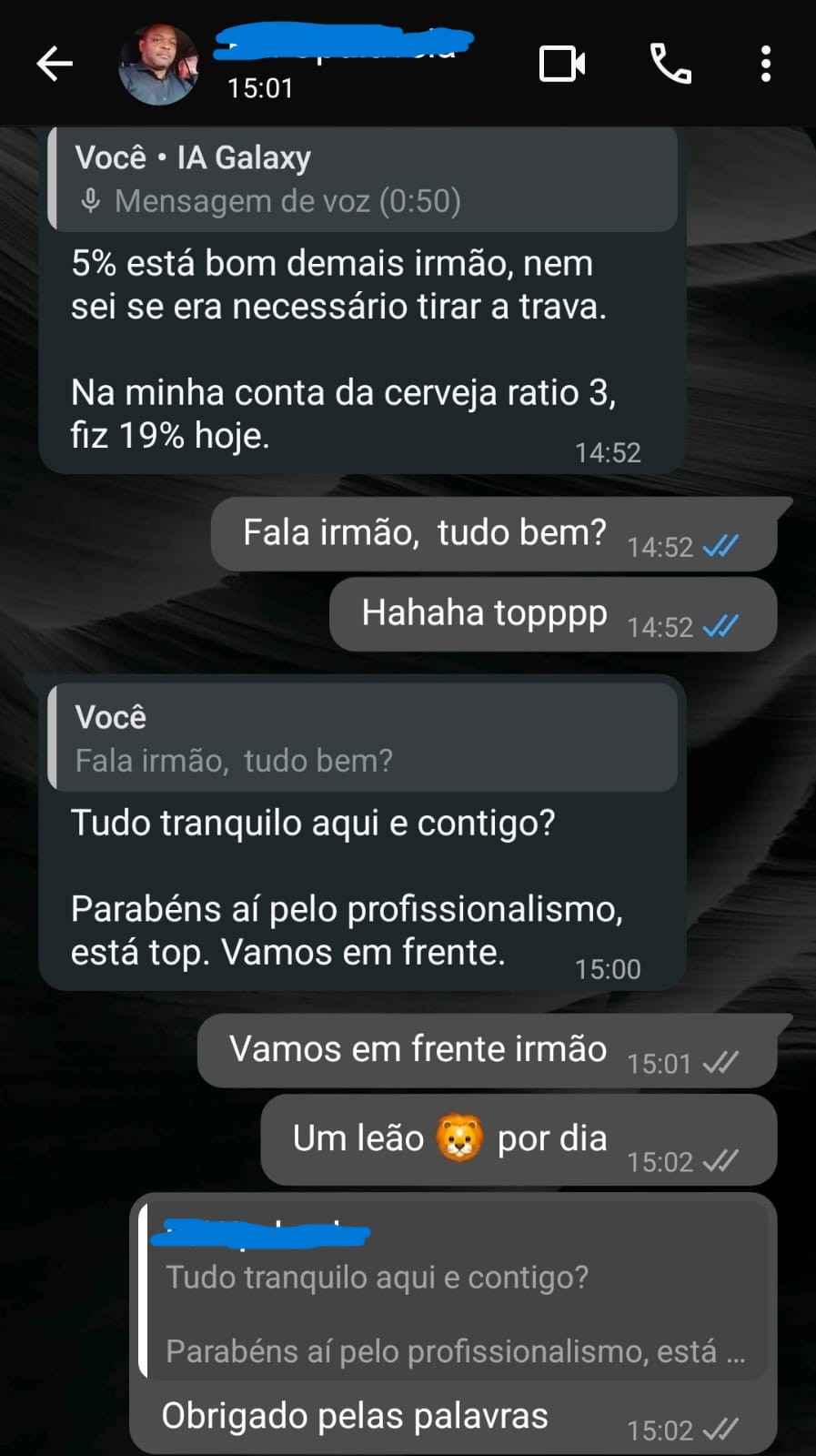Tap the quoted voice message labeled IA Galaxy

364,179
